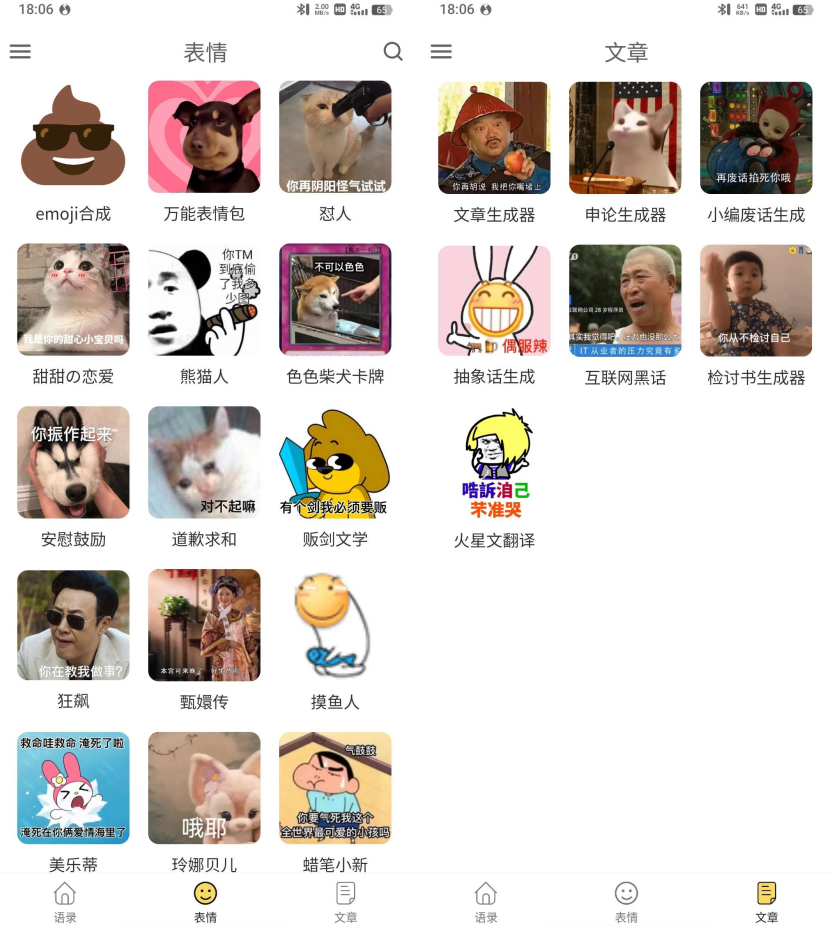Open the 怼人 meme category
Screen dimensions: 833x927
point(335,137)
